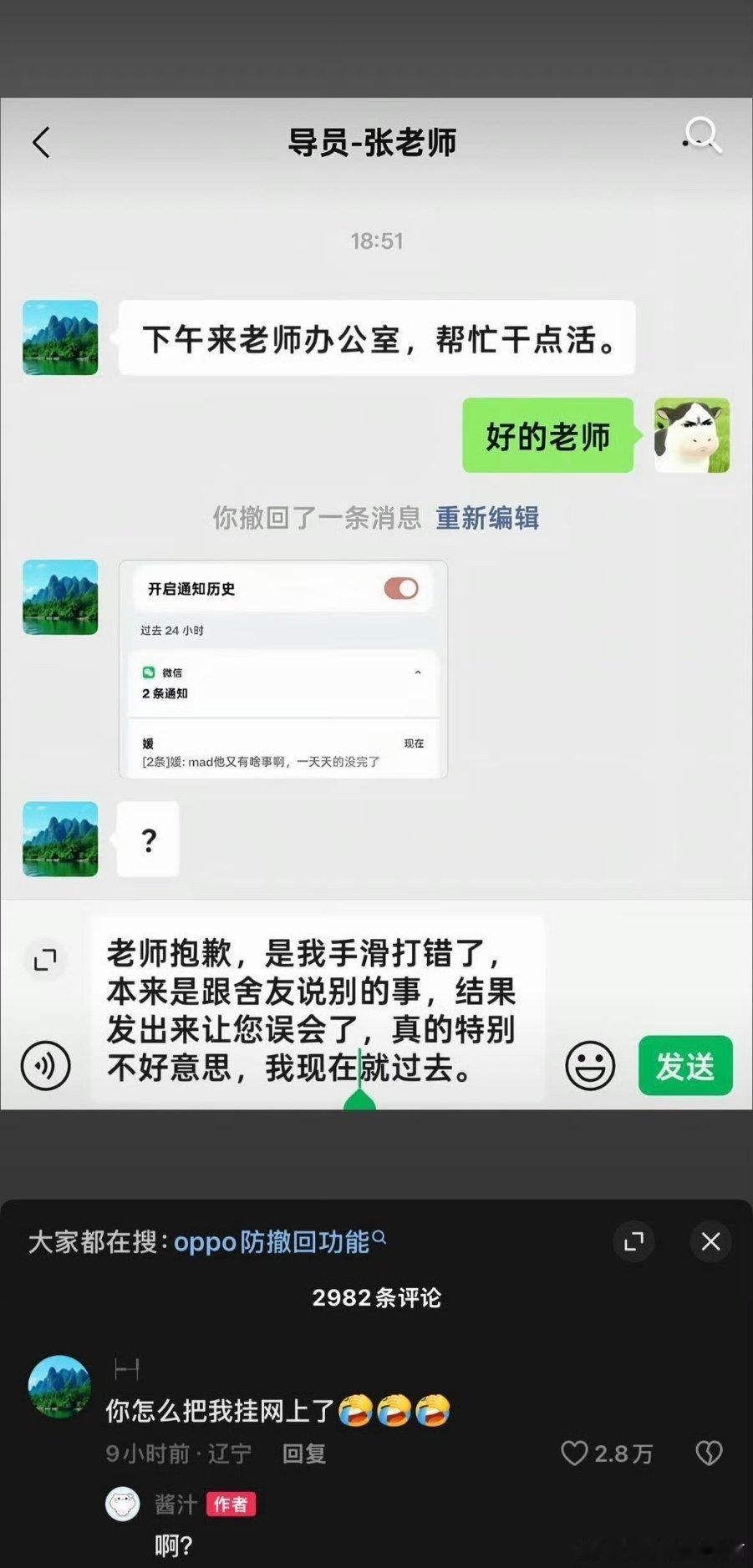Open the emoji picker beside 发送
The image size is (753, 1568).
coord(590,1066)
